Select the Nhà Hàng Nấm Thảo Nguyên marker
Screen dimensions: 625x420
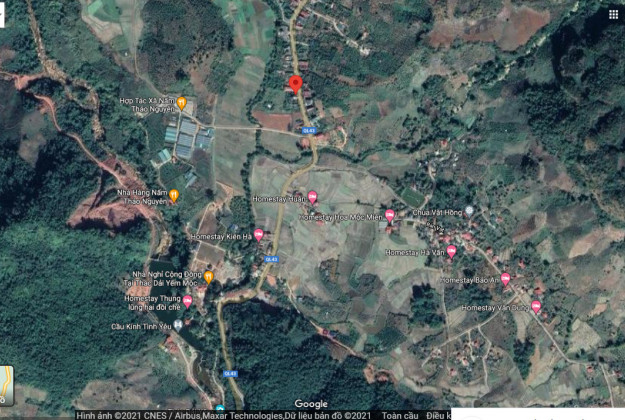173,196
